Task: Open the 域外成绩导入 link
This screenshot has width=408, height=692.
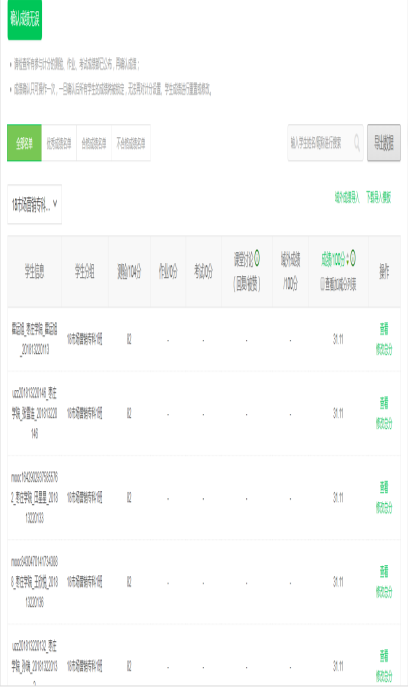Action: pos(347,197)
